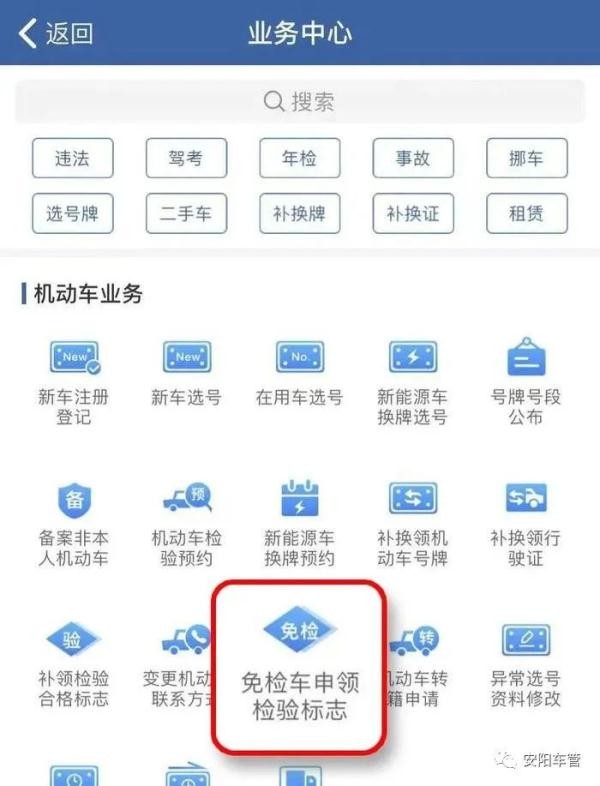Open the 搜索 search box

[299, 101]
